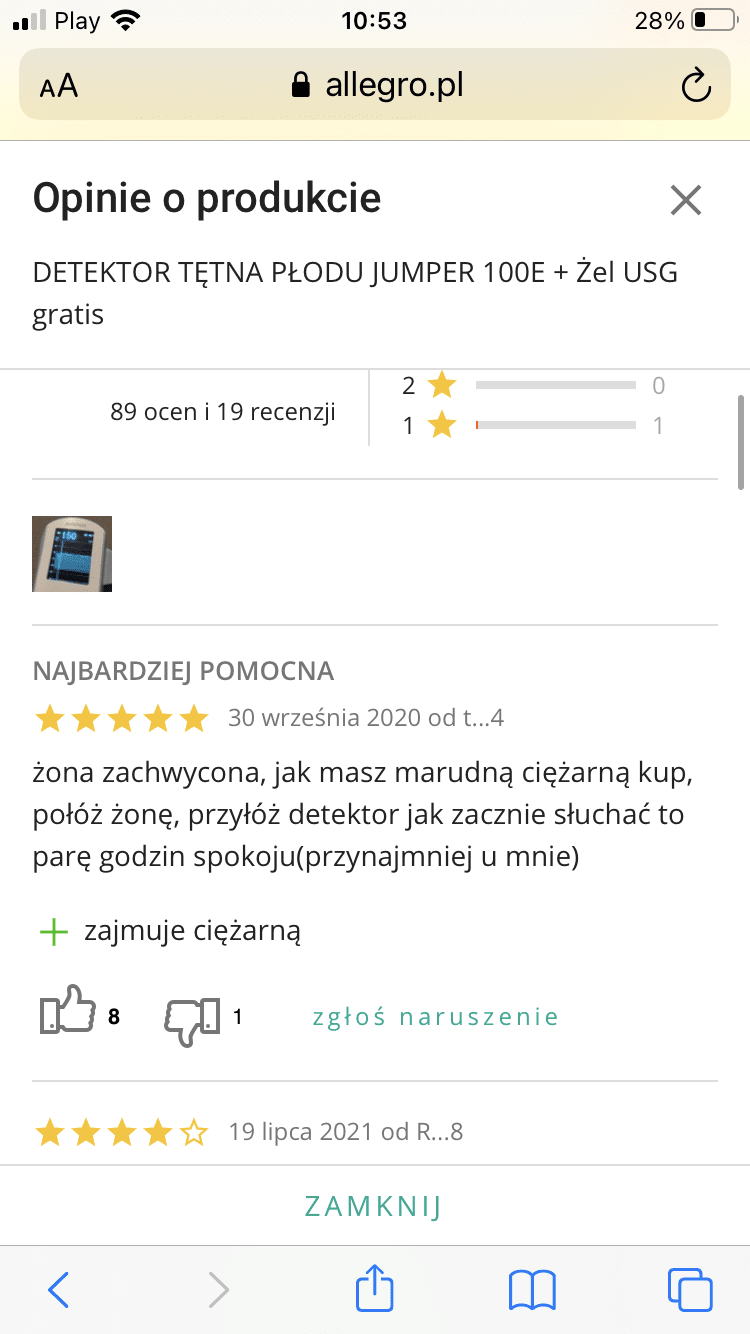Share this page from Safari toolbar

pyautogui.click(x=375, y=1288)
